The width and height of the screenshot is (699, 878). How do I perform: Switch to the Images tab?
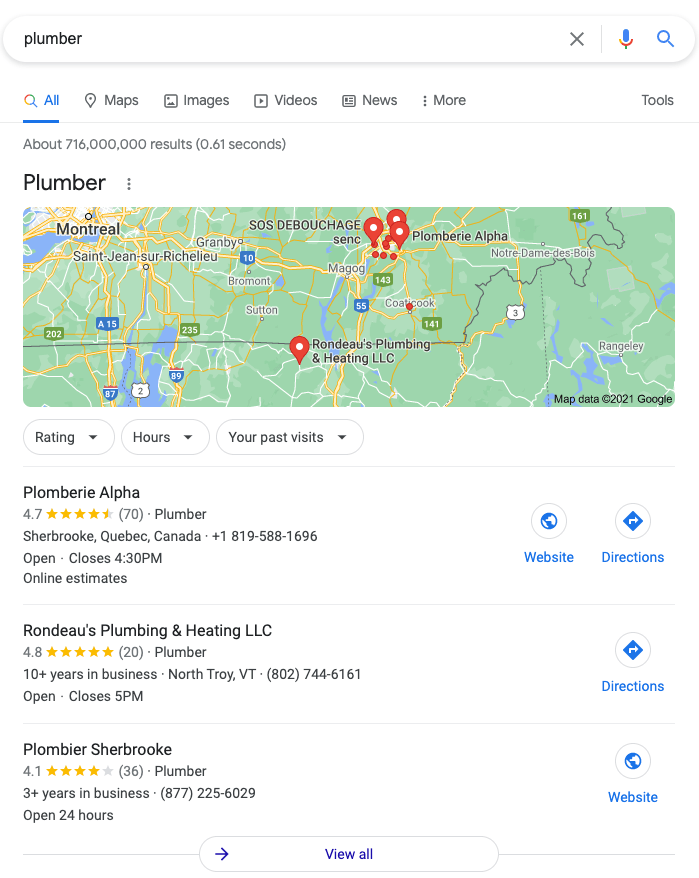196,100
